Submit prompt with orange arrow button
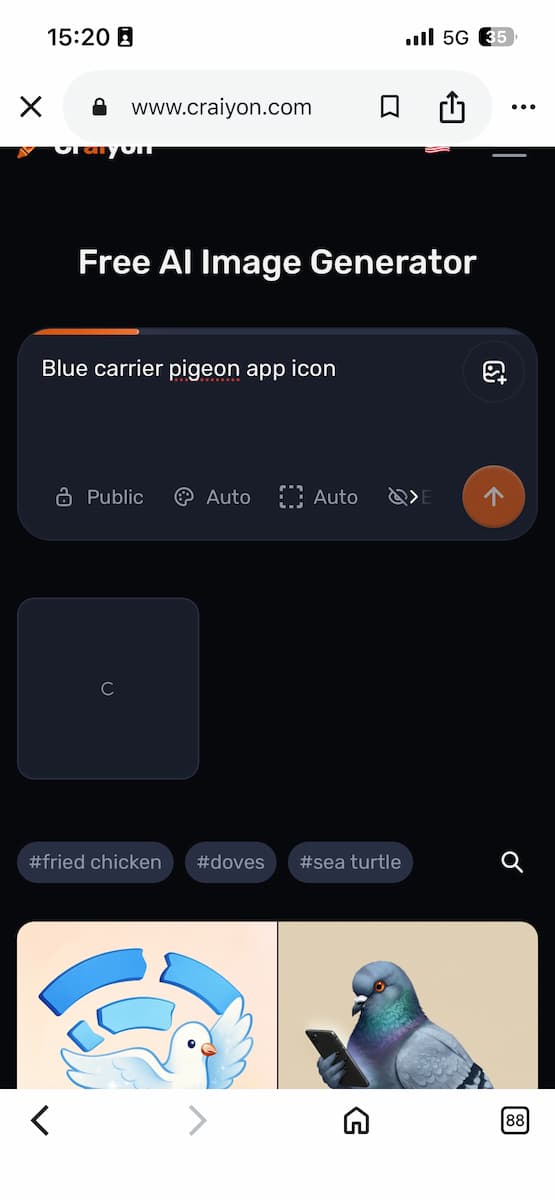555x1200 pixels. 494,496
